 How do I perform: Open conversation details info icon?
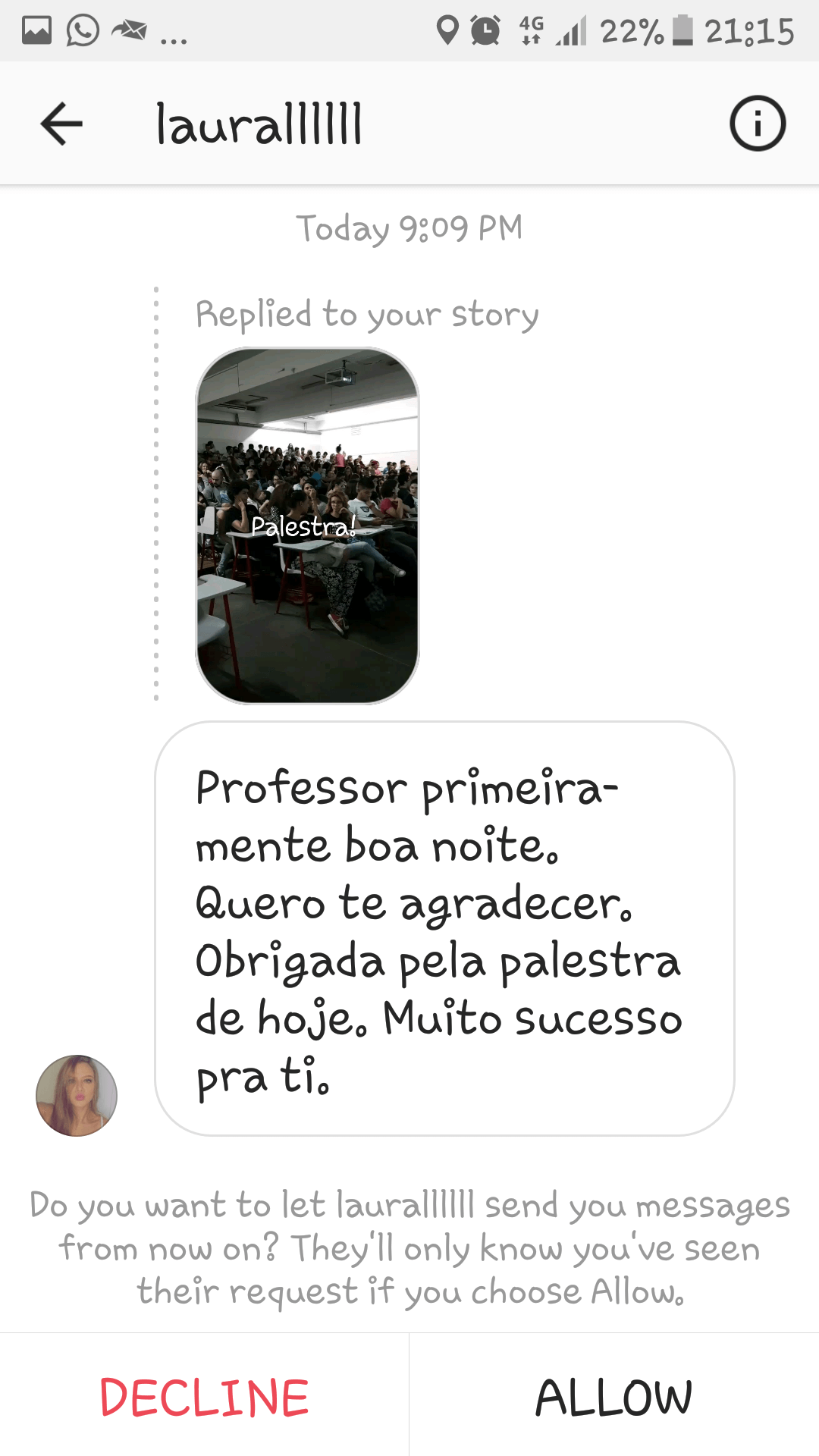click(758, 124)
